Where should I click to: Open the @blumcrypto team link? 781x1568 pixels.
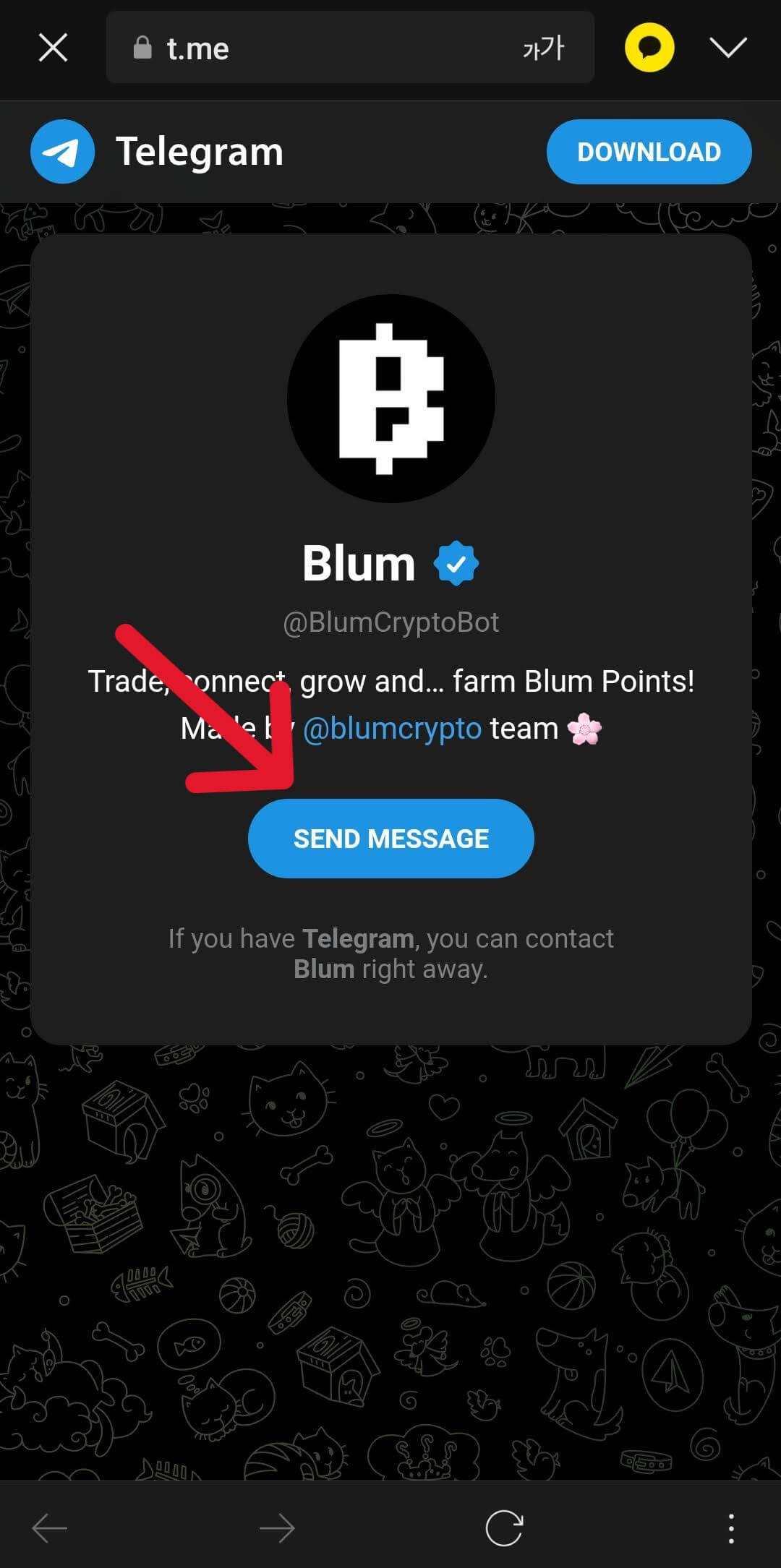pos(393,729)
